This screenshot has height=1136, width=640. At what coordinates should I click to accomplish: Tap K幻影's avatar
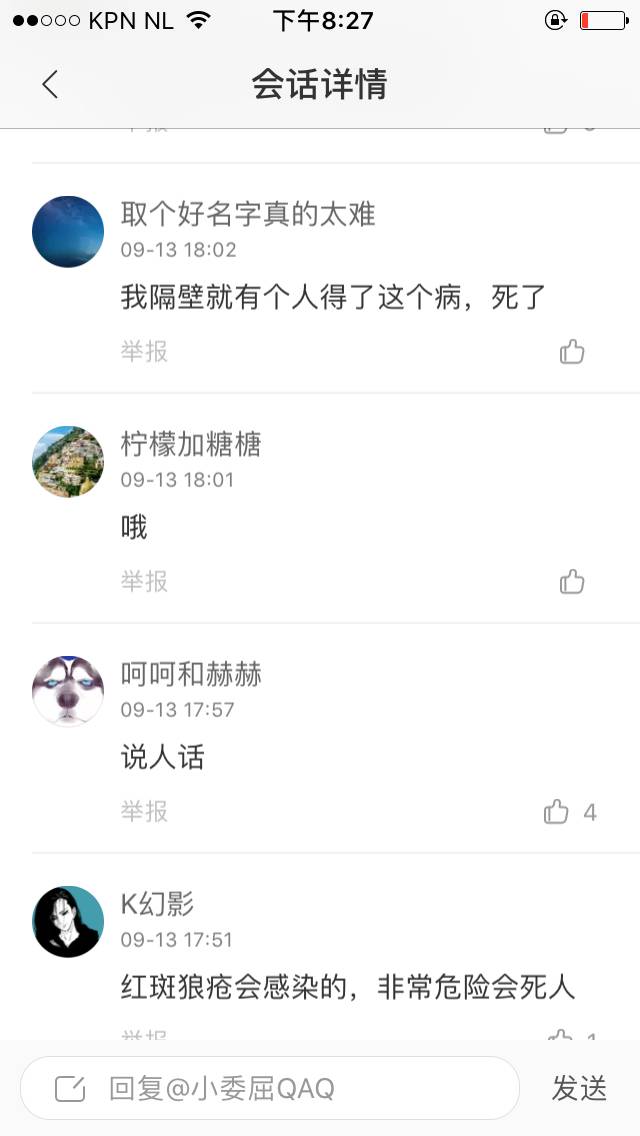pos(68,922)
